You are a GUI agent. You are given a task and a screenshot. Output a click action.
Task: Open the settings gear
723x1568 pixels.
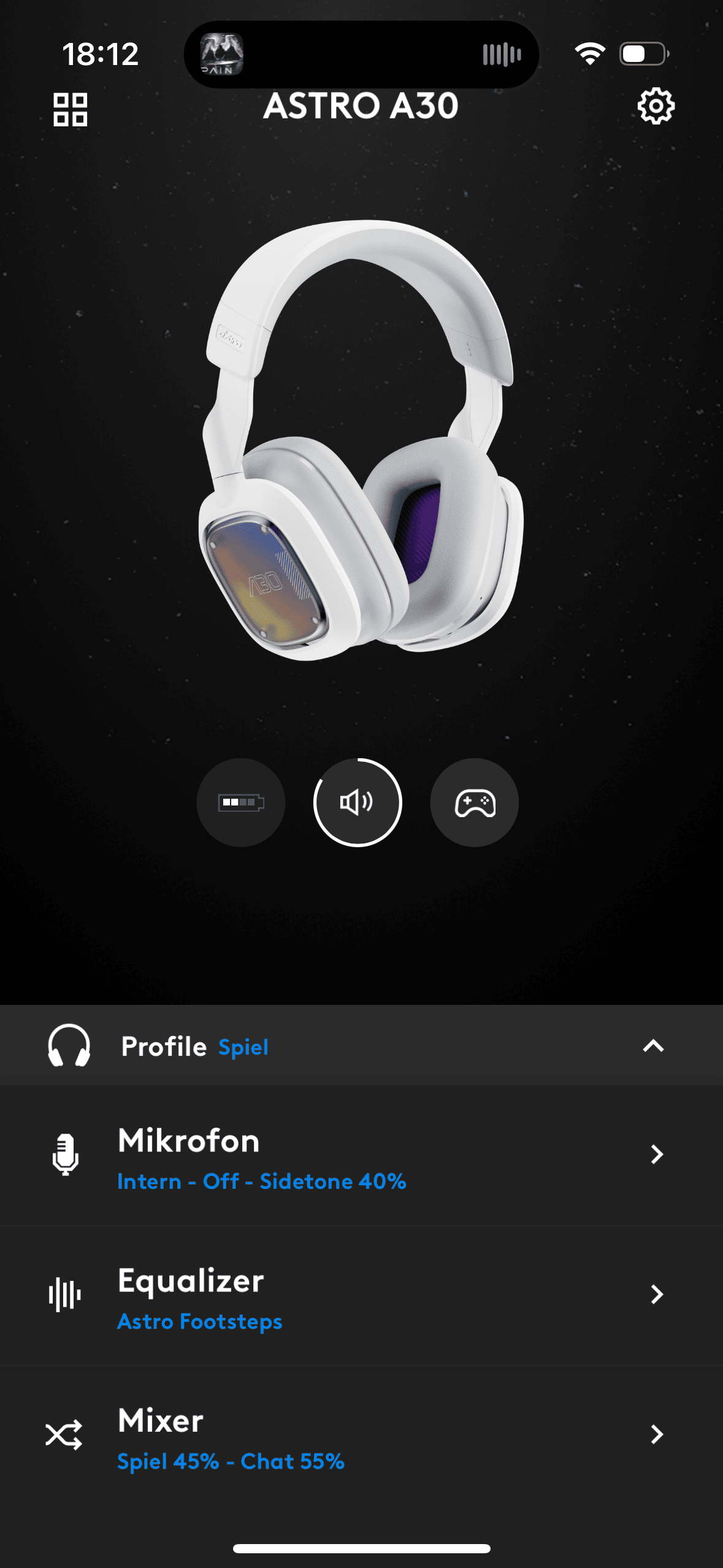coord(656,107)
